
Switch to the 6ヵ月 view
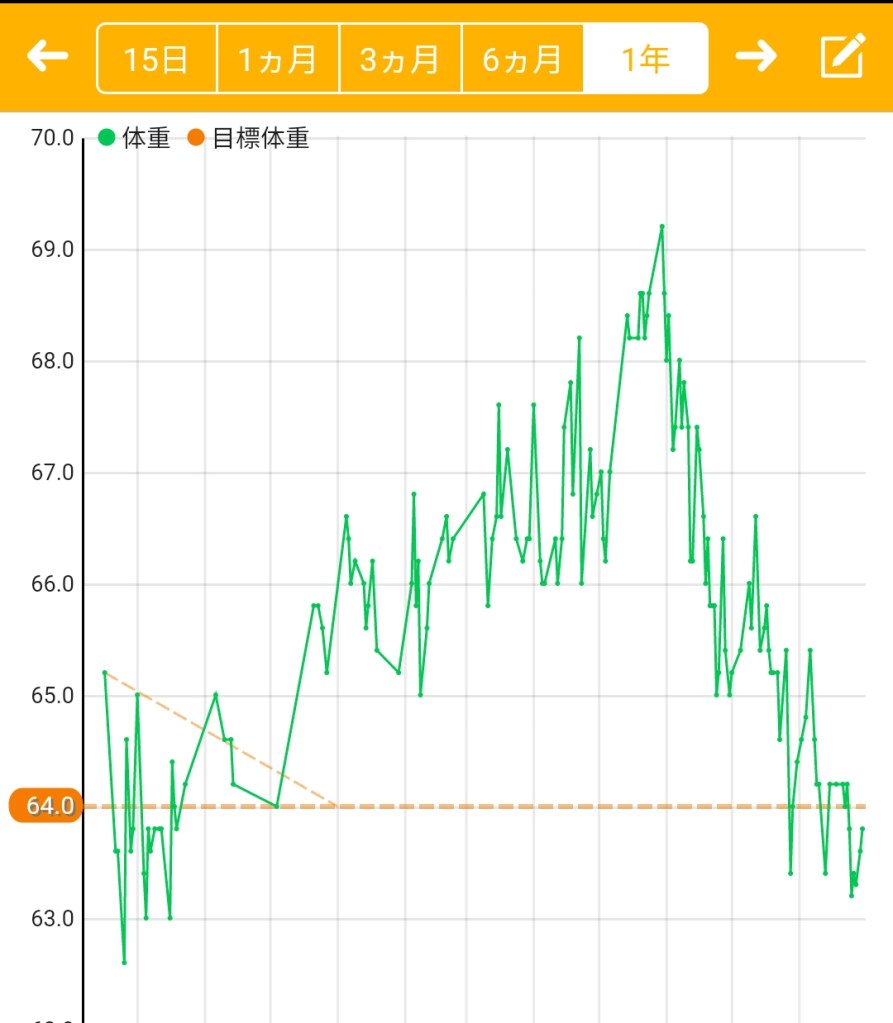pos(522,59)
